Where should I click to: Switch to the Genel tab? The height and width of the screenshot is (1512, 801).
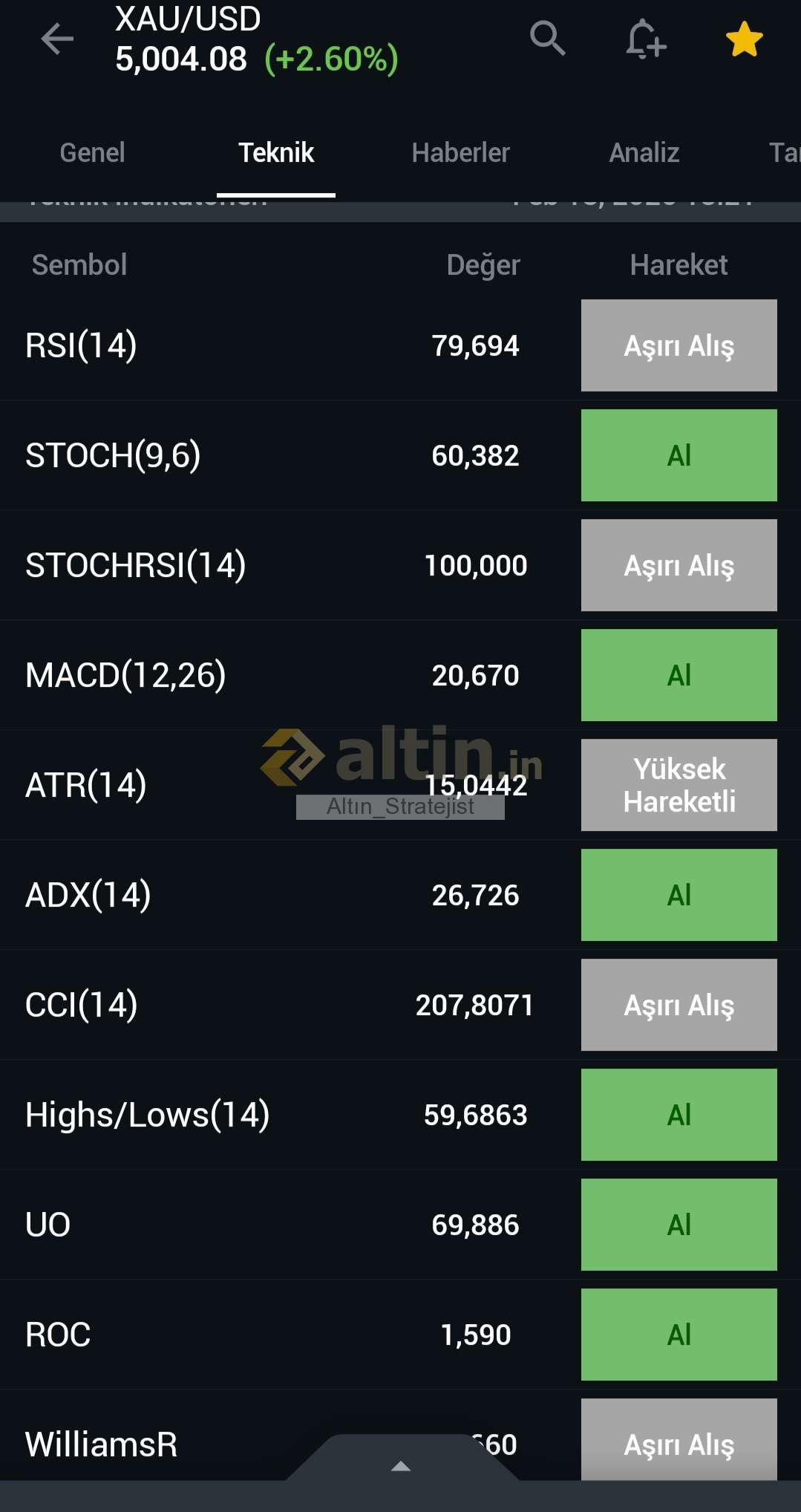point(92,153)
